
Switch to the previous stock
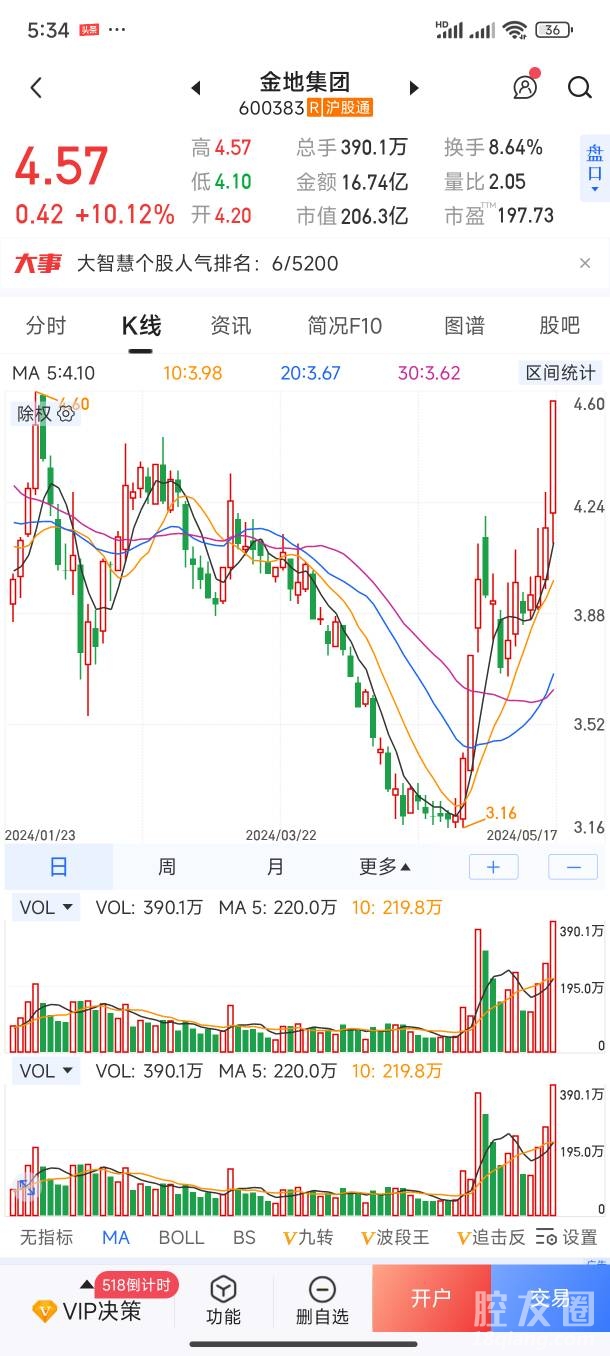tap(196, 88)
